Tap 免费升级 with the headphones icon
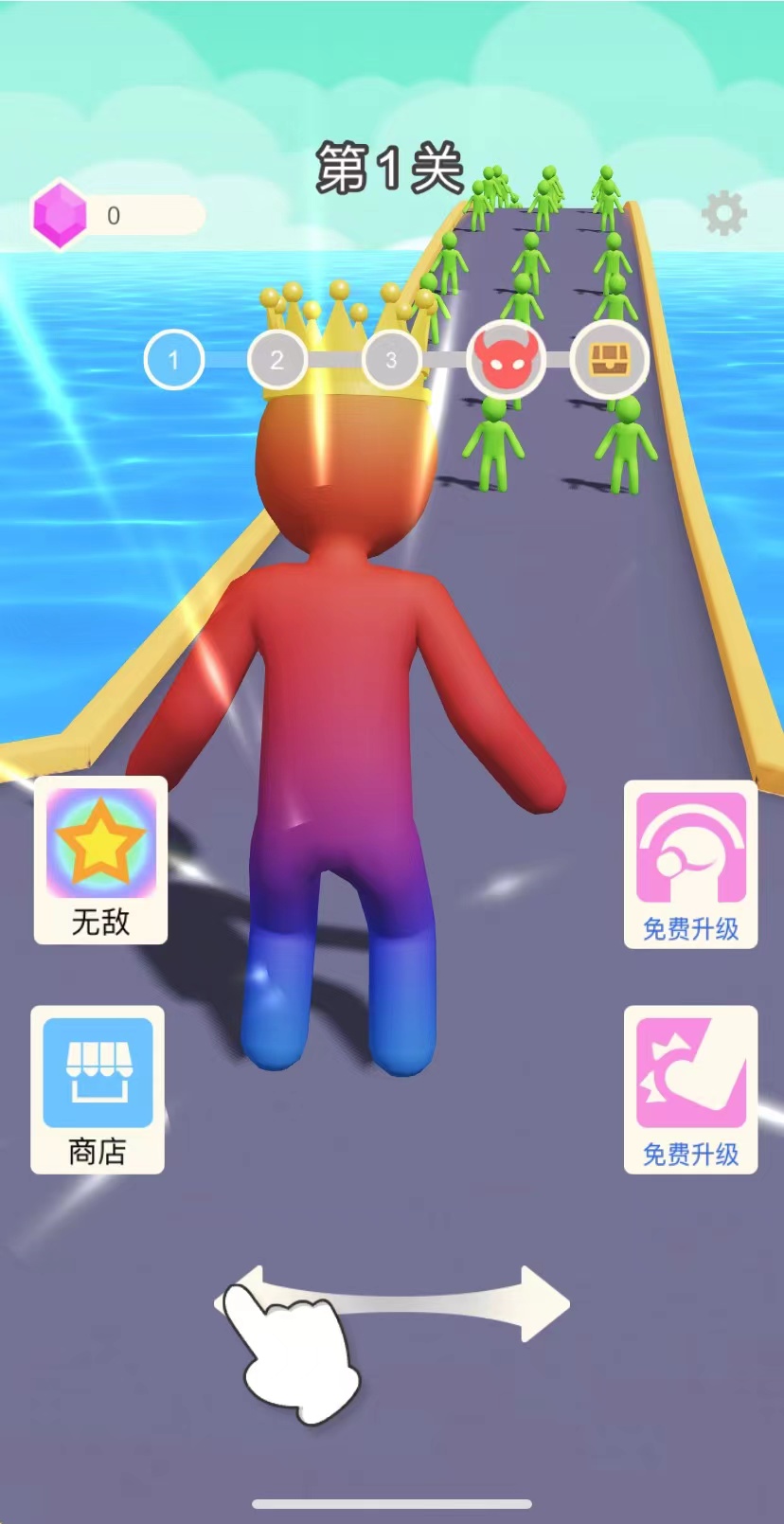This screenshot has height=1524, width=784. click(690, 864)
